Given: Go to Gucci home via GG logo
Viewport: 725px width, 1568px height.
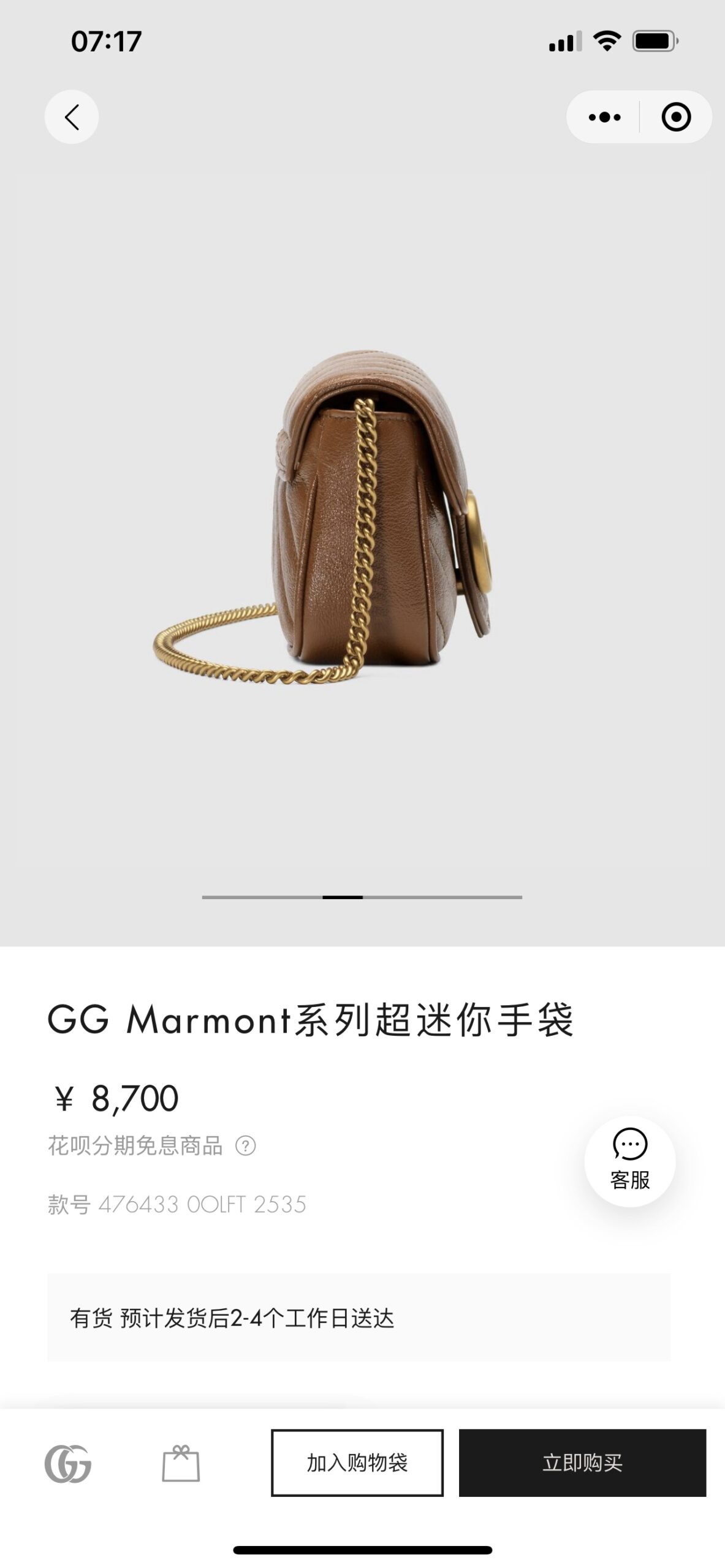Looking at the screenshot, I should 68,1464.
